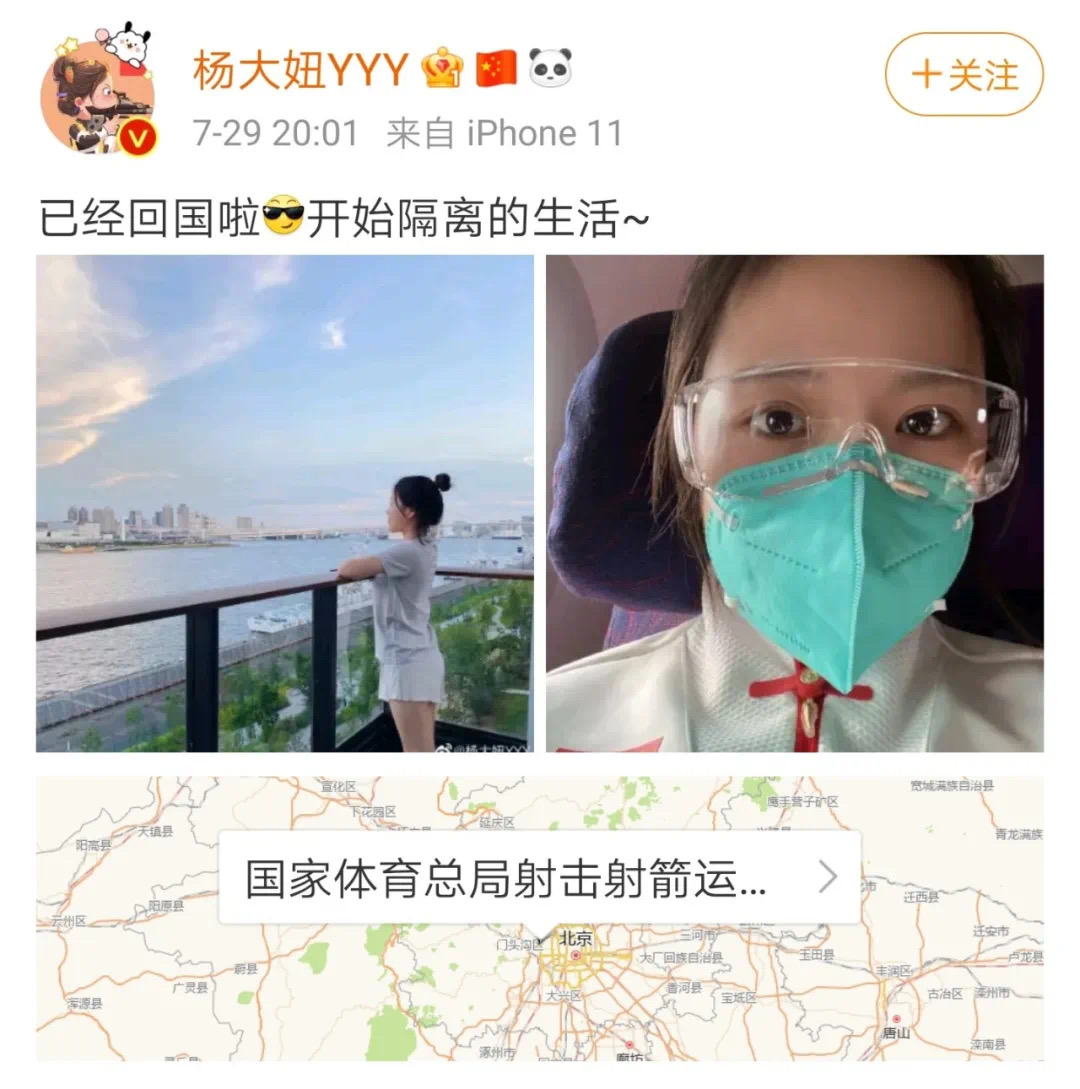The height and width of the screenshot is (1089, 1080).
Task: Open the 杨大妞YYY username link
Action: pyautogui.click(x=300, y=70)
